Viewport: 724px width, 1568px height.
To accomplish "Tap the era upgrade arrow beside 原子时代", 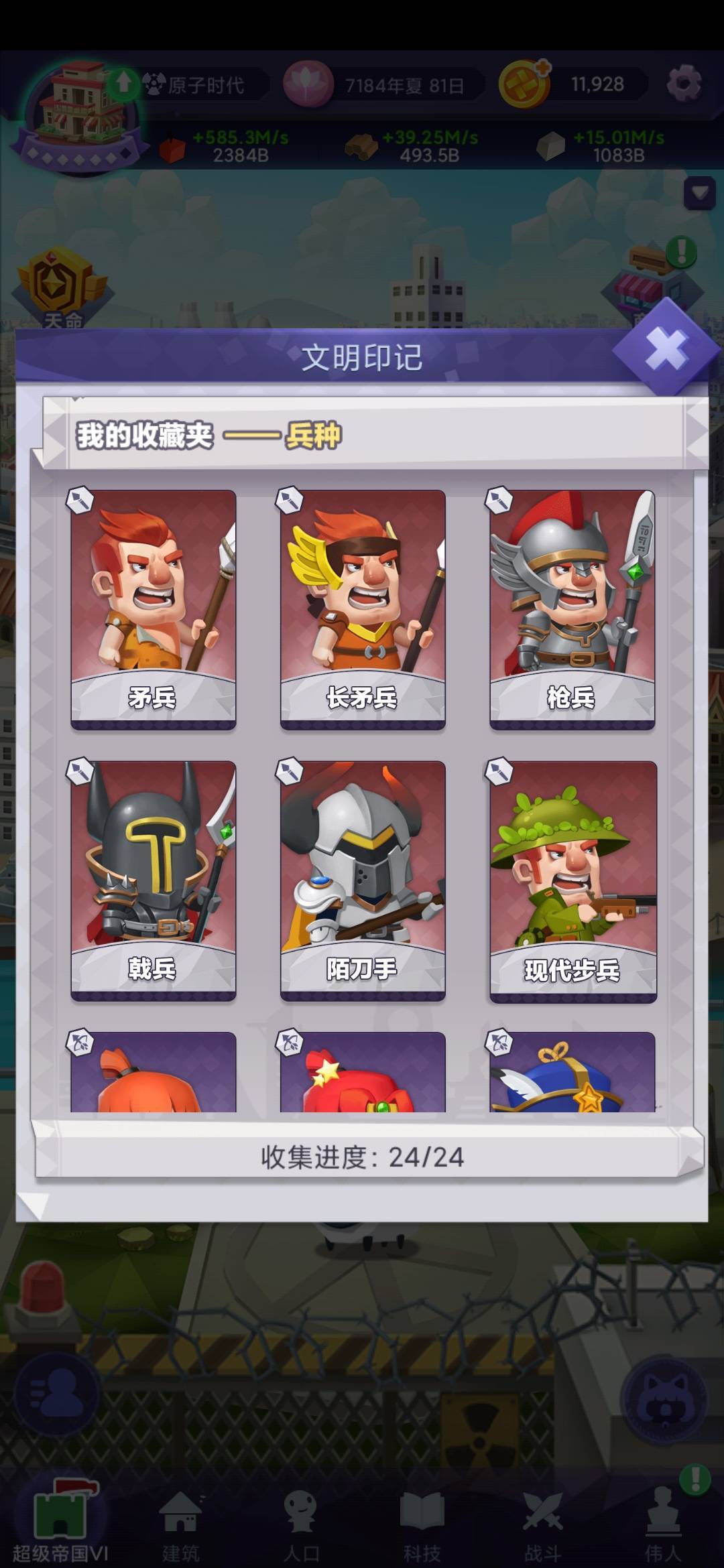I will 122,83.
